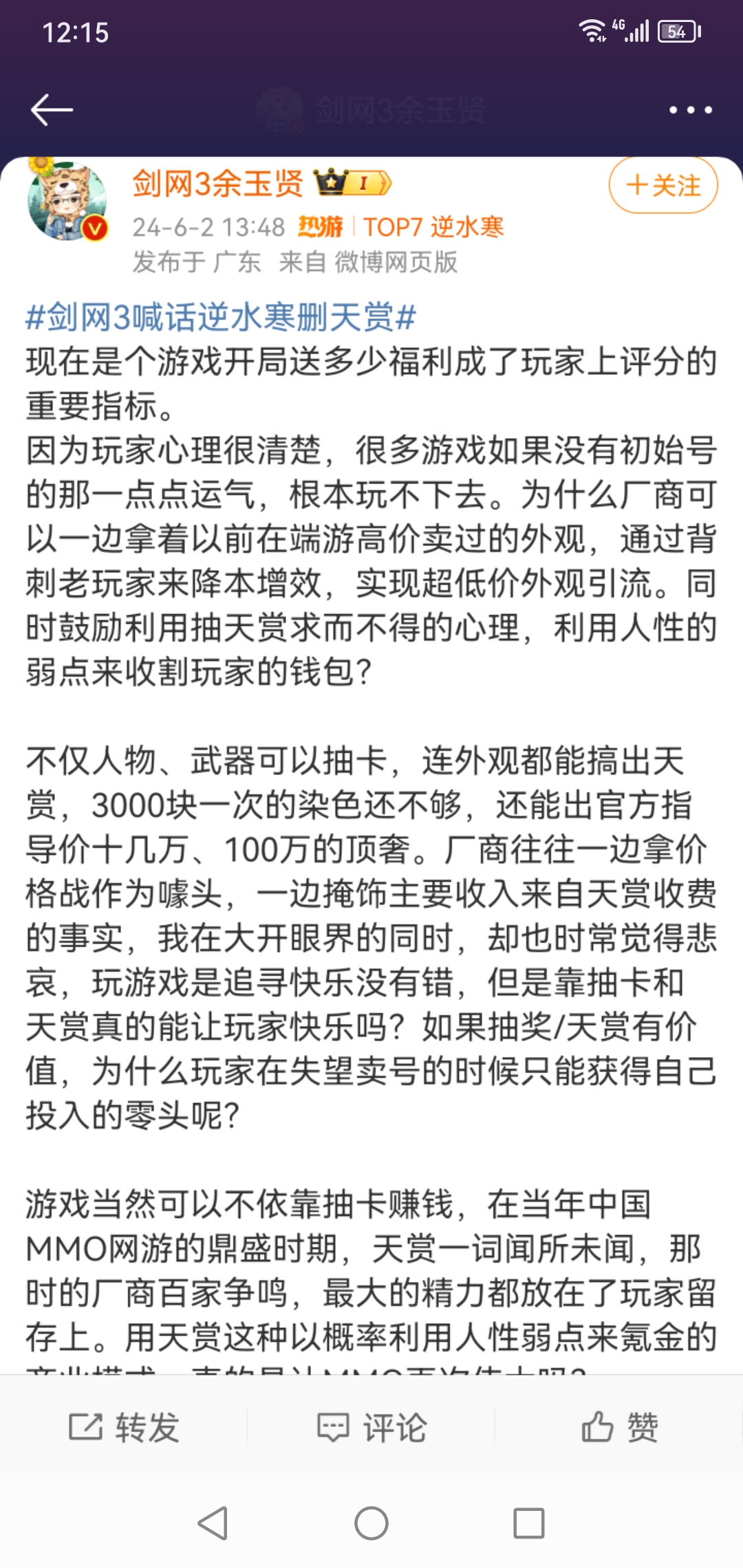743x1568 pixels.
Task: Tap the system back navigation button
Action: 213,1523
